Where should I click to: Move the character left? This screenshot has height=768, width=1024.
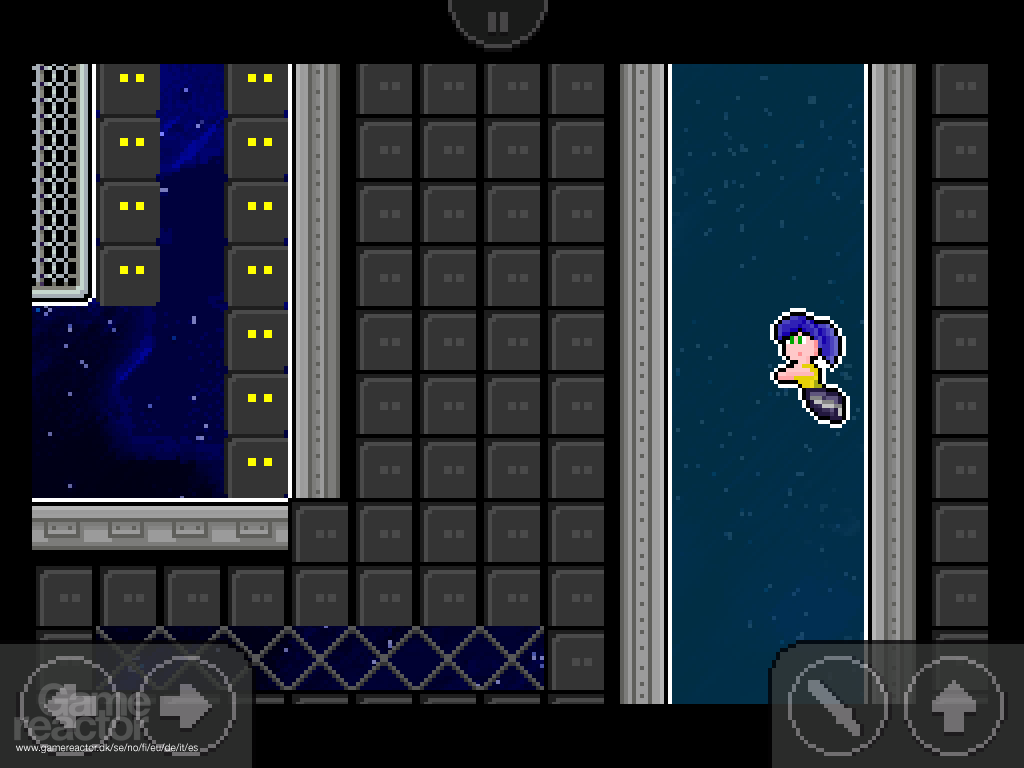pos(68,706)
